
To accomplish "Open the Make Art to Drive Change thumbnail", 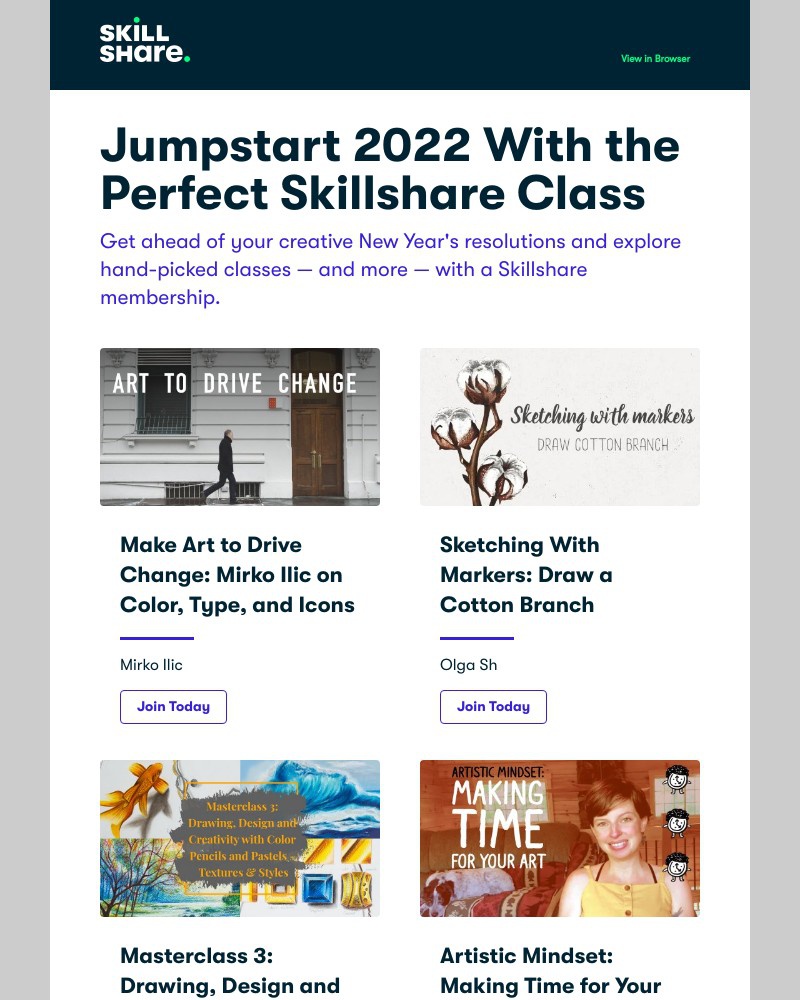I will [240, 427].
